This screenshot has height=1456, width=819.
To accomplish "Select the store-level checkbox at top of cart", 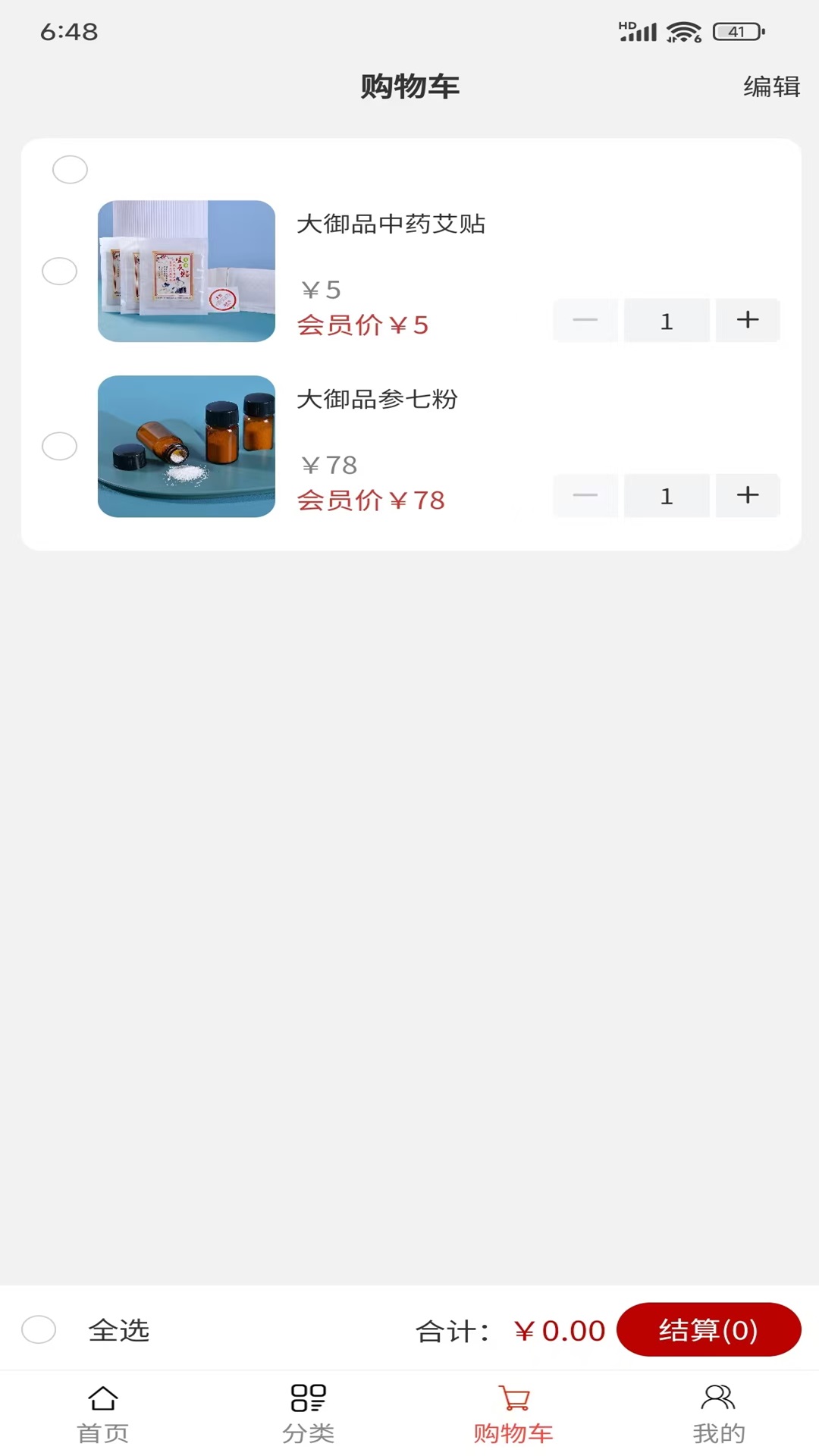I will tap(70, 169).
